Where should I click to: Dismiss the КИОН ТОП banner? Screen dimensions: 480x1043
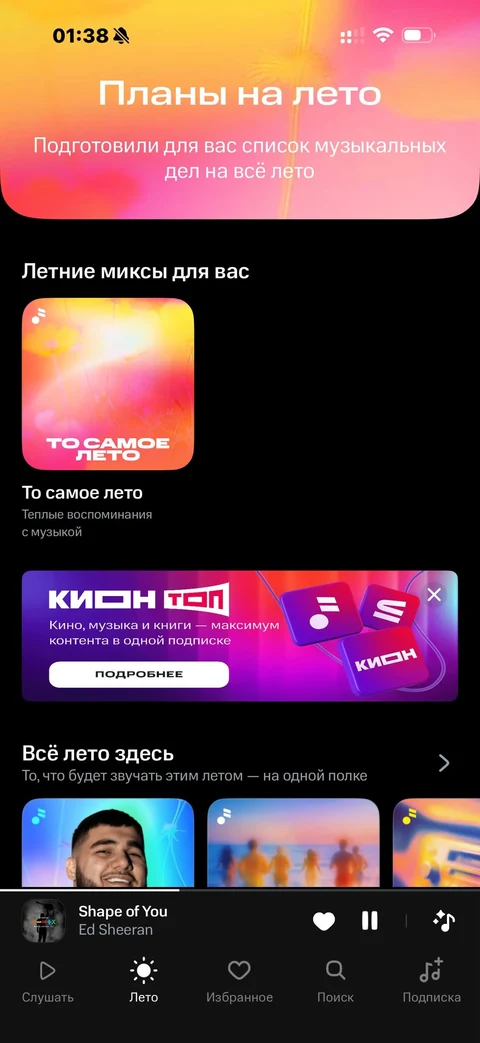(x=434, y=595)
